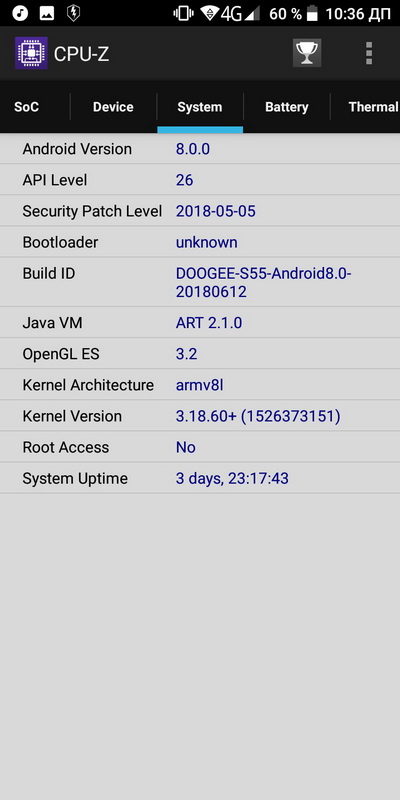Switch to the SoC tab

[x=27, y=107]
